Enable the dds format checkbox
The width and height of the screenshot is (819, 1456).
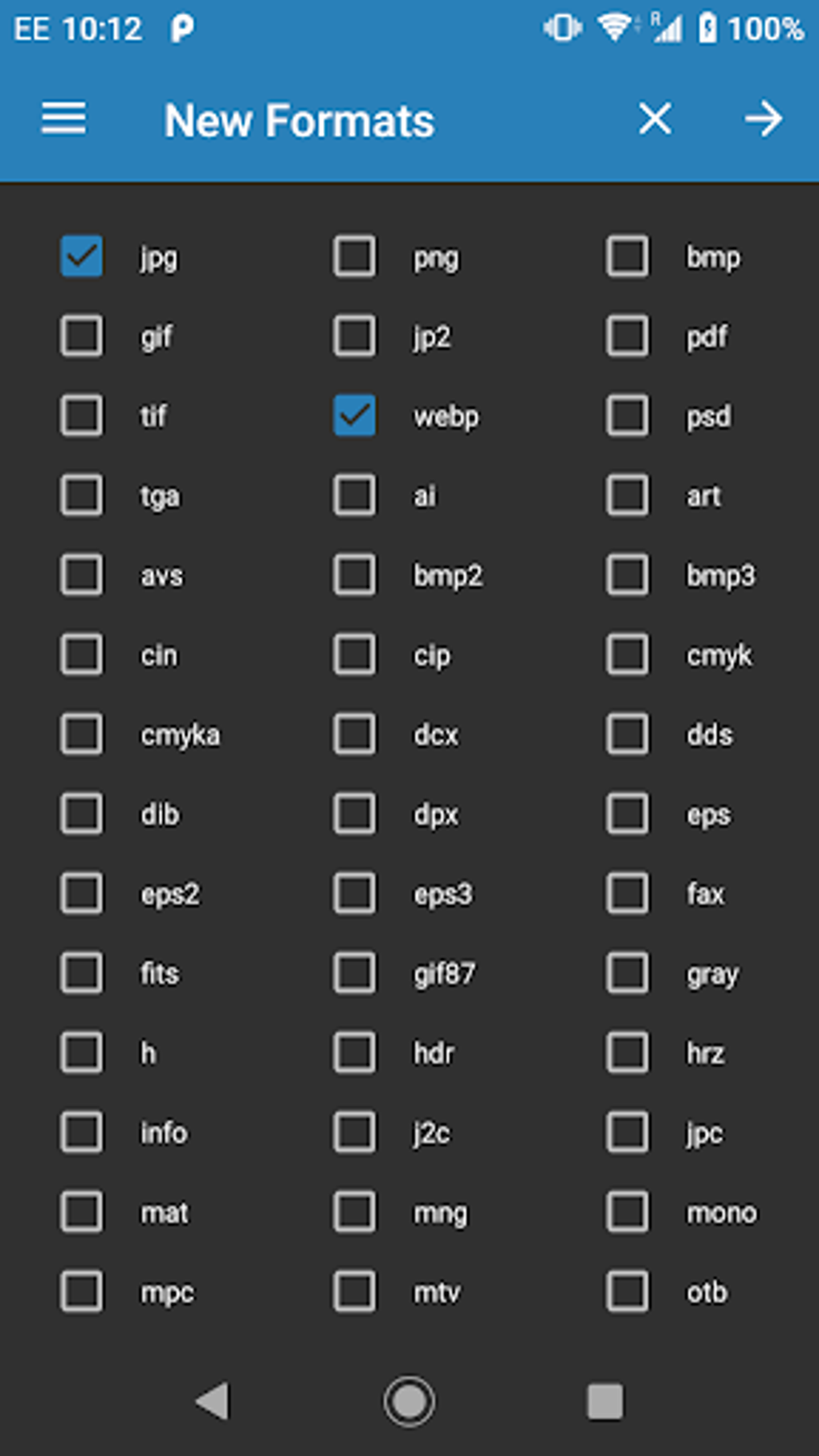pos(627,733)
